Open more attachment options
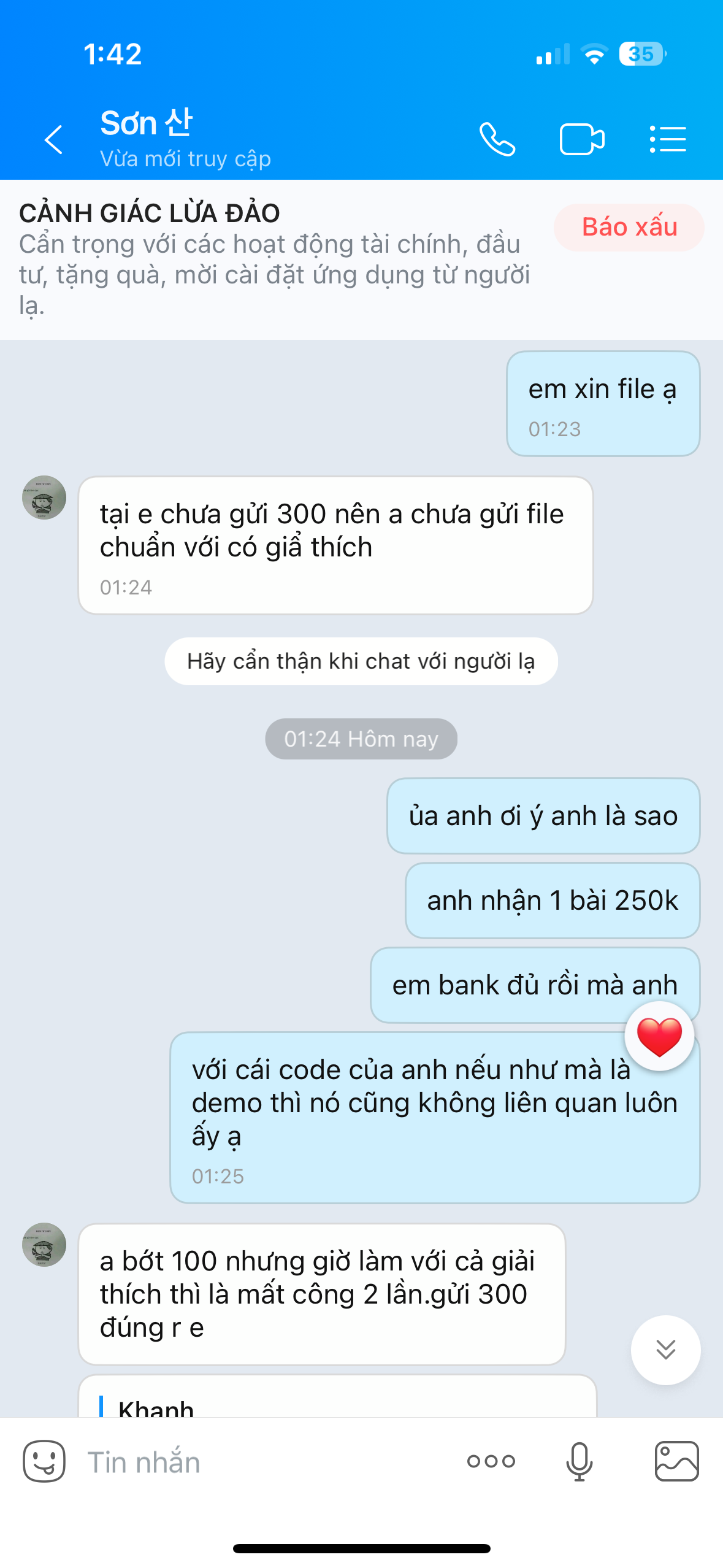723x1568 pixels. click(491, 1462)
